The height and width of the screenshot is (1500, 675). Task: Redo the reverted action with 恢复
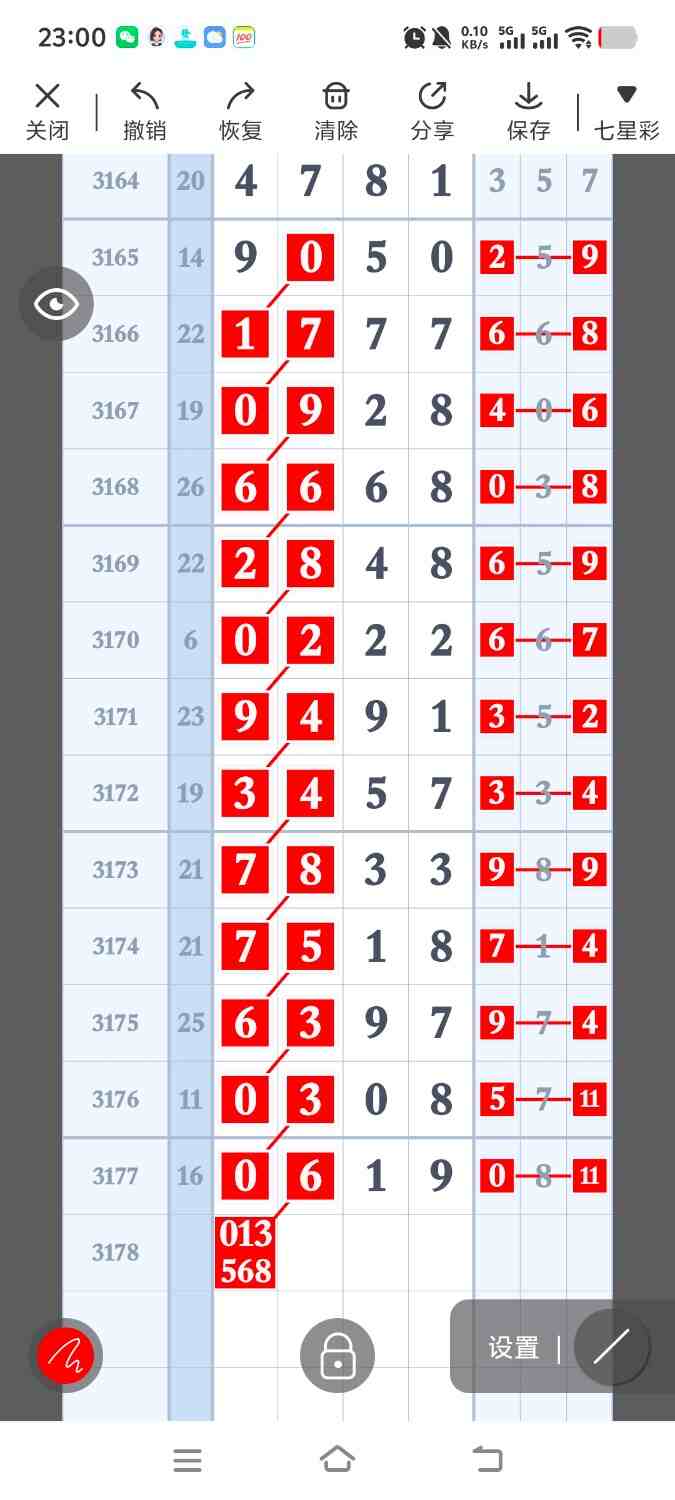click(240, 111)
